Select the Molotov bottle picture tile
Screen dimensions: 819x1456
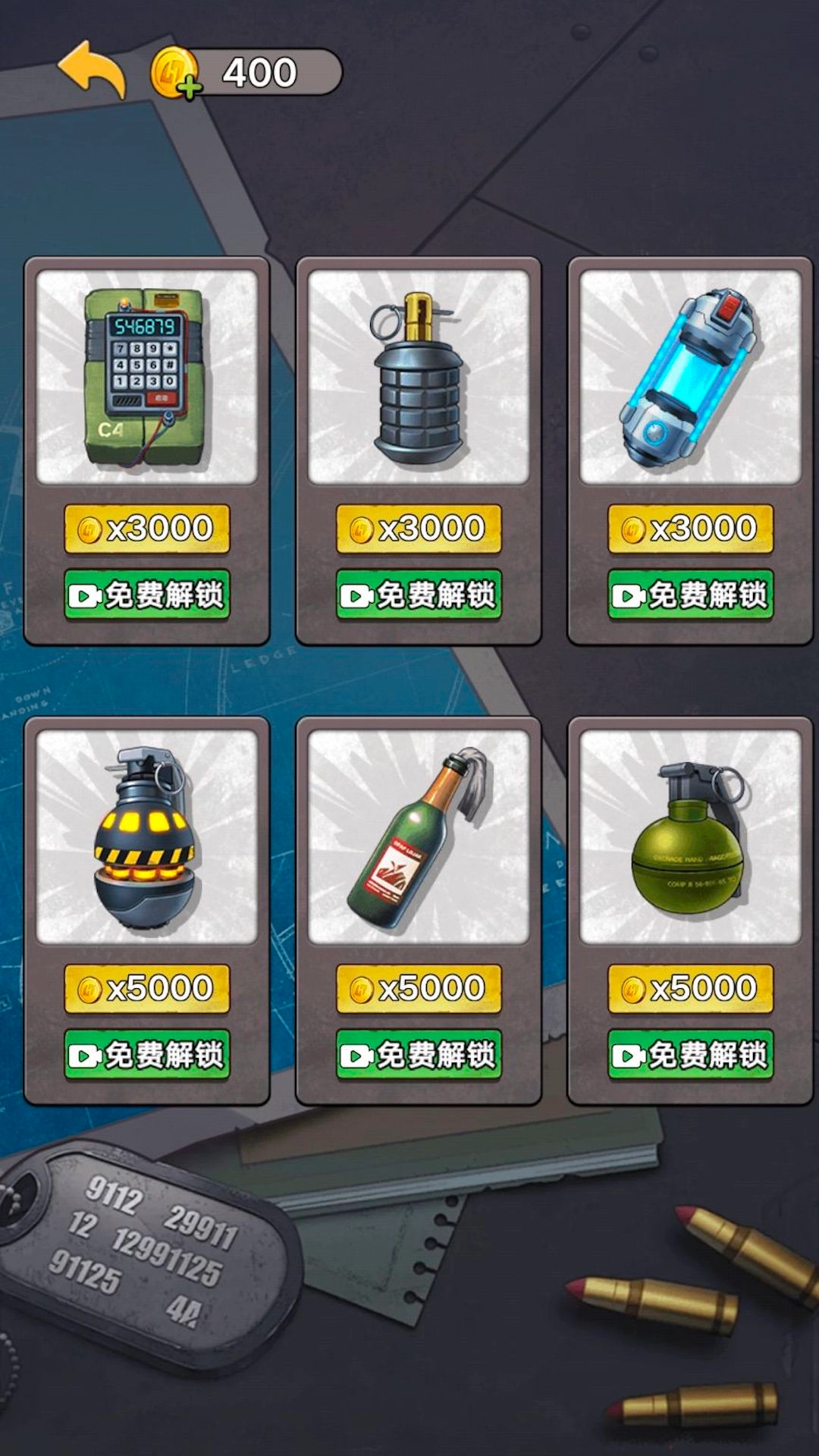pyautogui.click(x=419, y=837)
